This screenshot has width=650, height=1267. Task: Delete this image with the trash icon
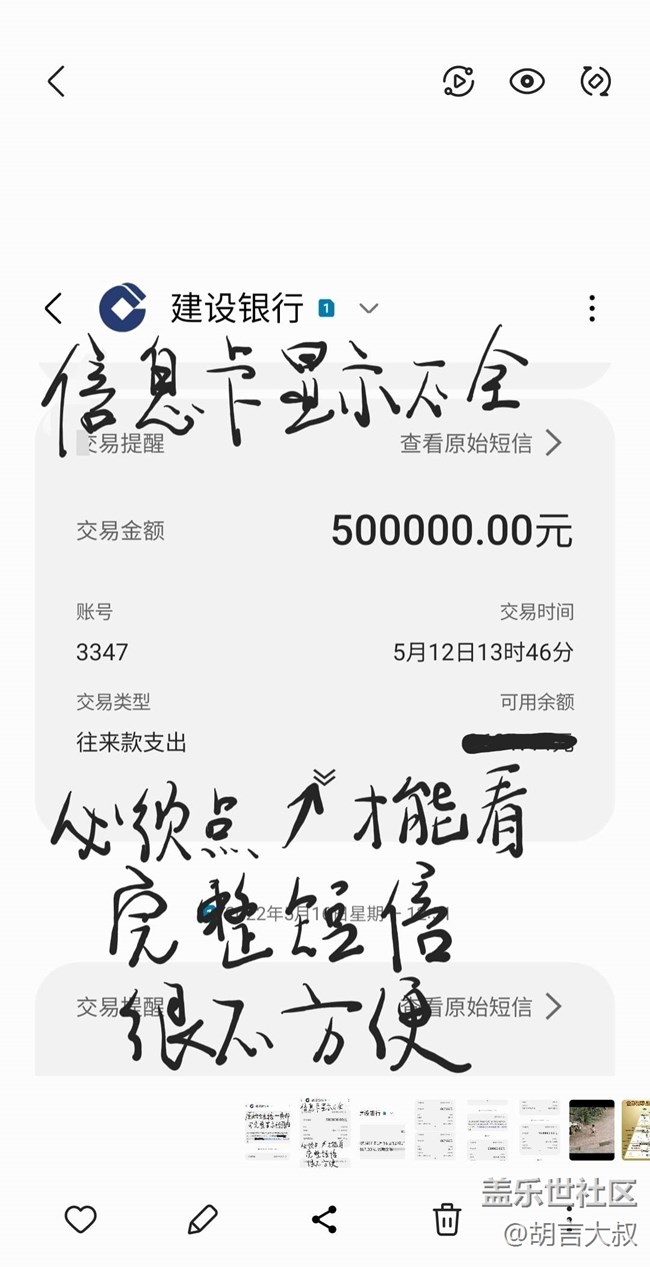point(446,1219)
